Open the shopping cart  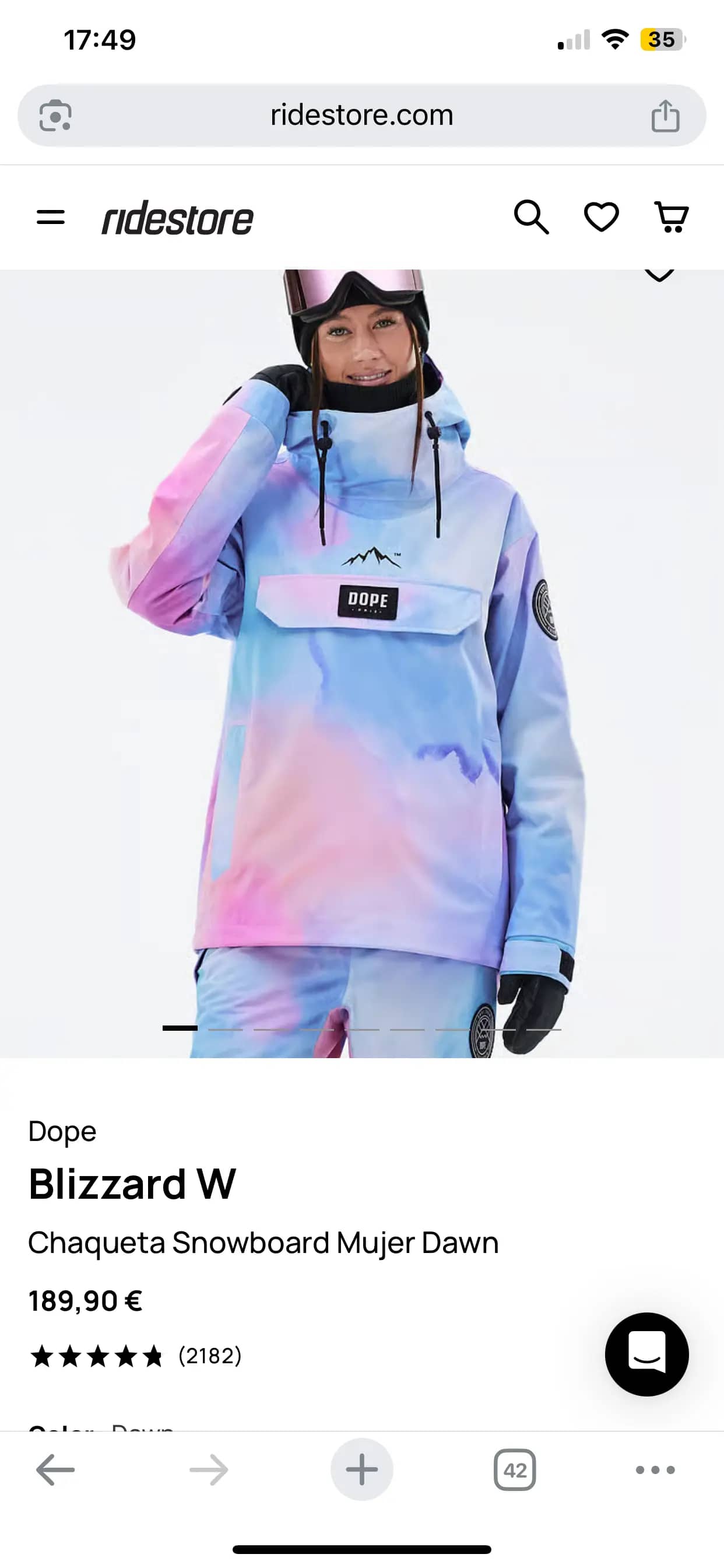[671, 218]
